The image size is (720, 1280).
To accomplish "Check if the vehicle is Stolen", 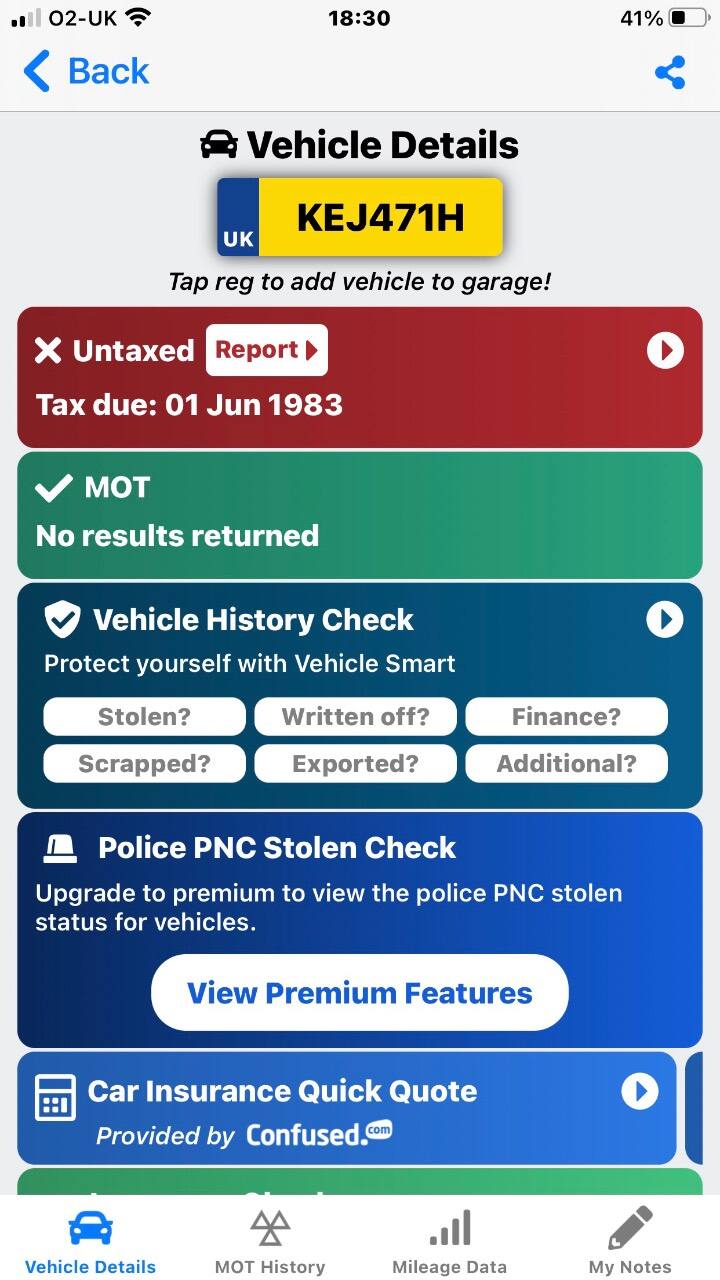I will 144,716.
